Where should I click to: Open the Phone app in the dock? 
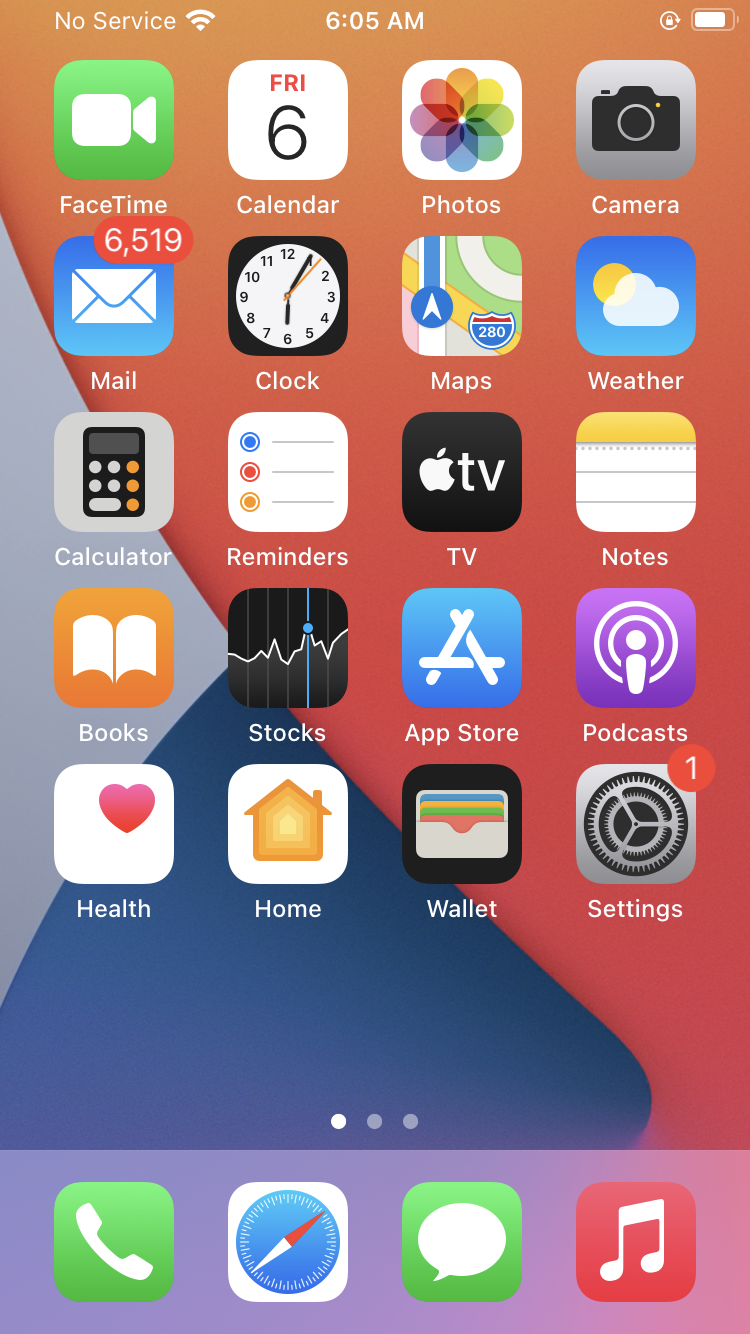point(114,1242)
